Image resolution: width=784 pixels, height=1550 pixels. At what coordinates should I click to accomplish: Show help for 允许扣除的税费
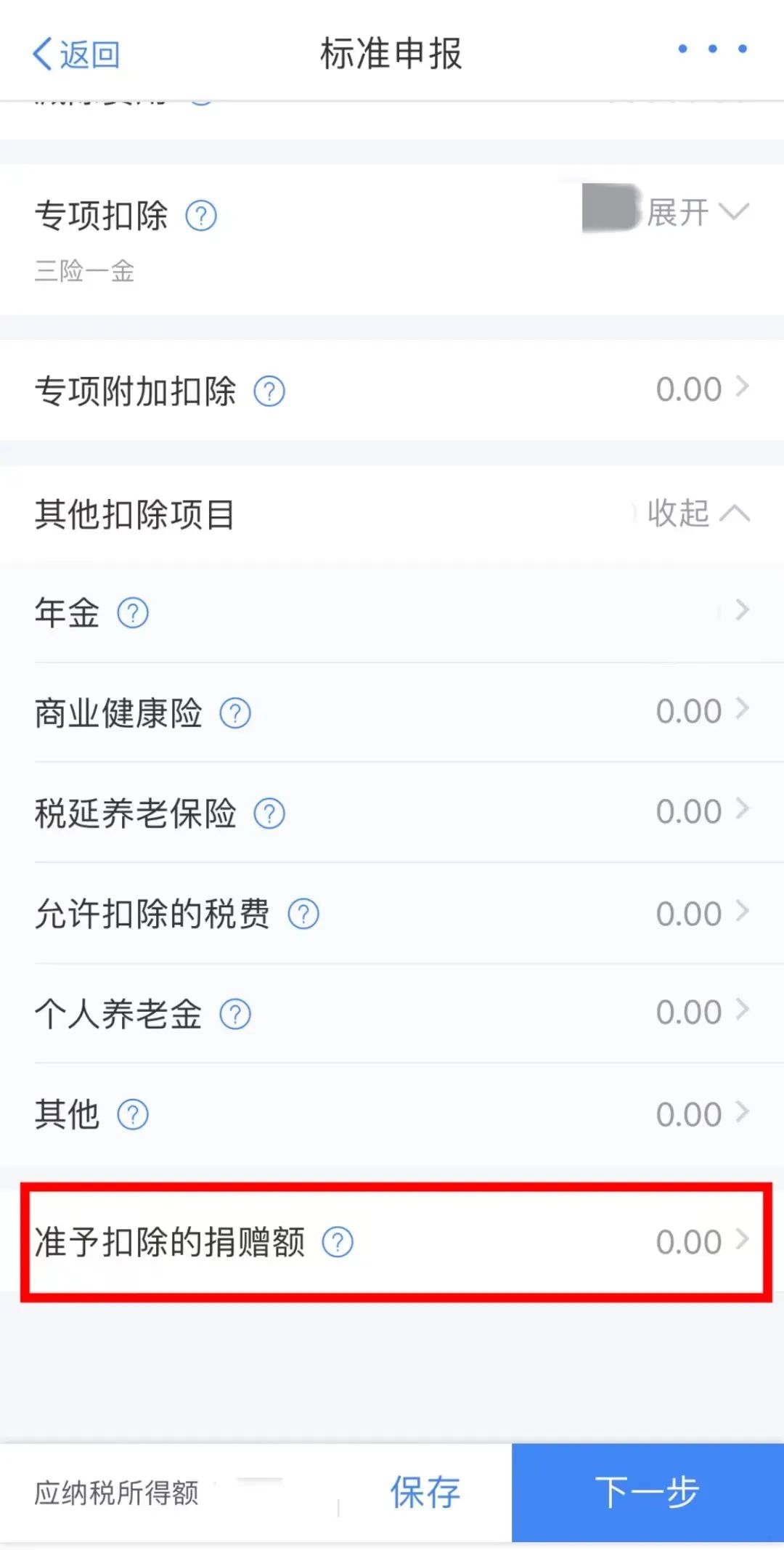303,913
